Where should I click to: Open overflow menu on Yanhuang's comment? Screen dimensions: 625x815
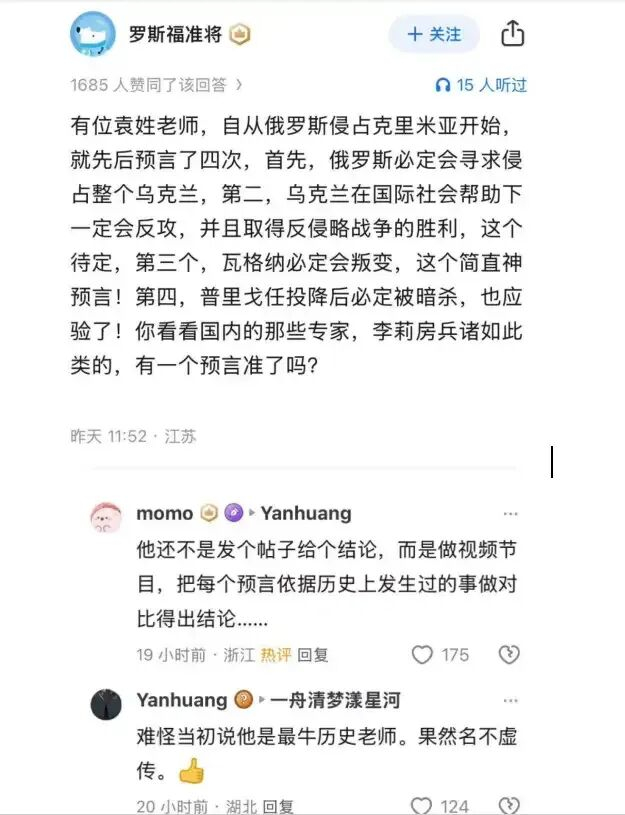point(511,701)
